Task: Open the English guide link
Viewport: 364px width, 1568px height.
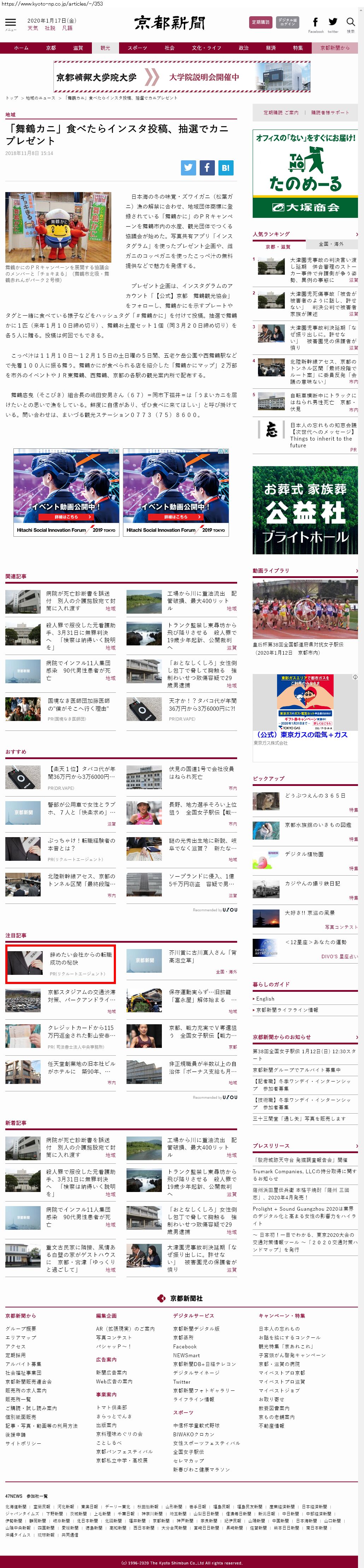Action: tap(265, 999)
